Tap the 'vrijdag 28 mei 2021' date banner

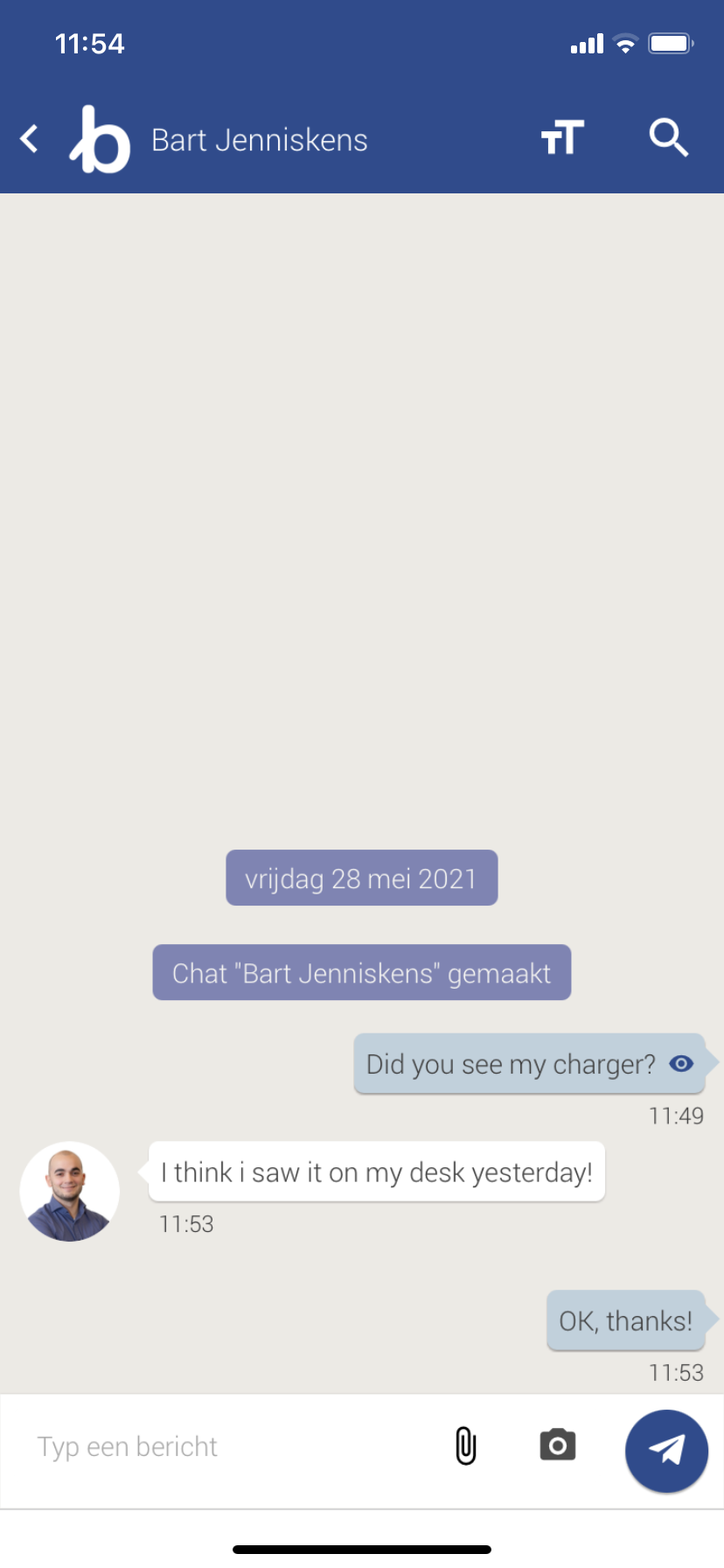361,878
